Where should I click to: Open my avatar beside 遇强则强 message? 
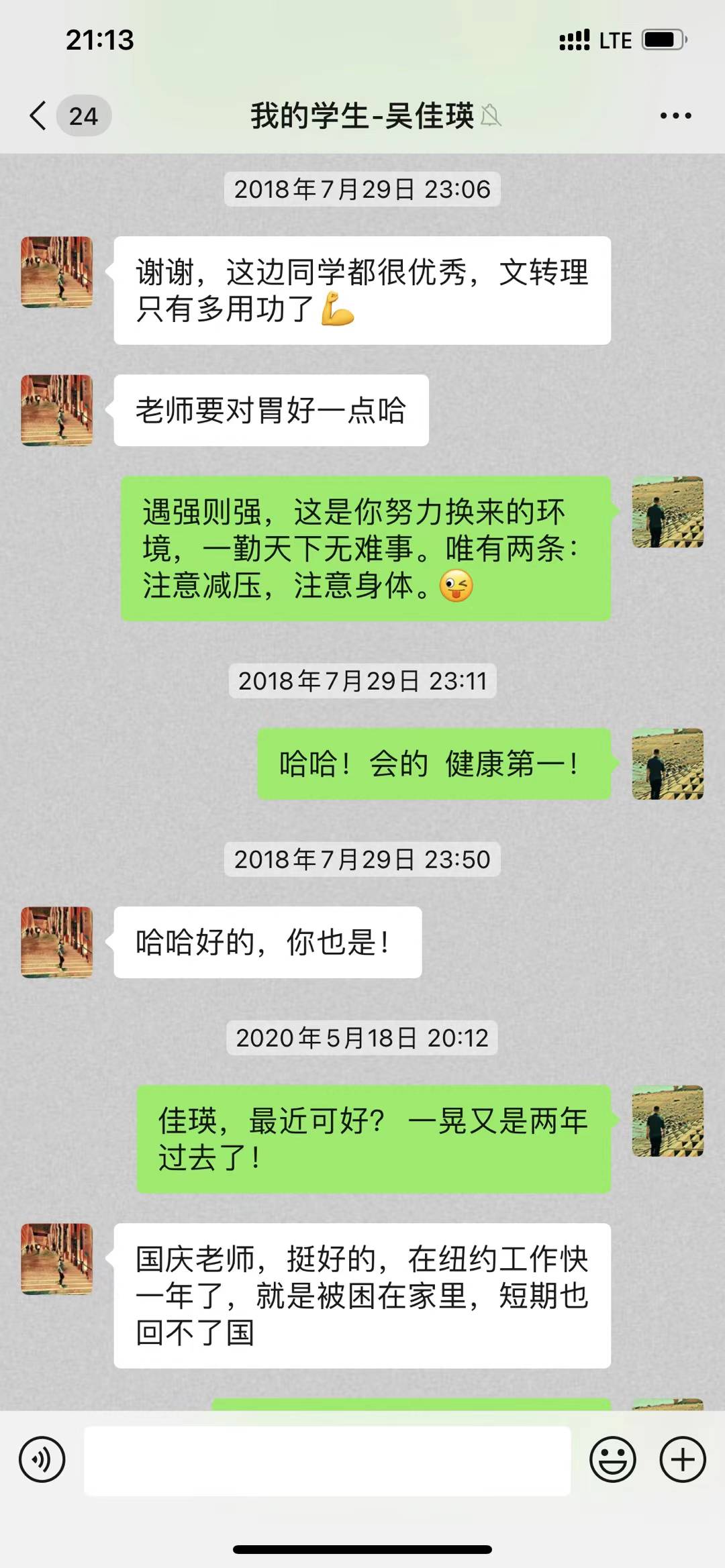(667, 512)
